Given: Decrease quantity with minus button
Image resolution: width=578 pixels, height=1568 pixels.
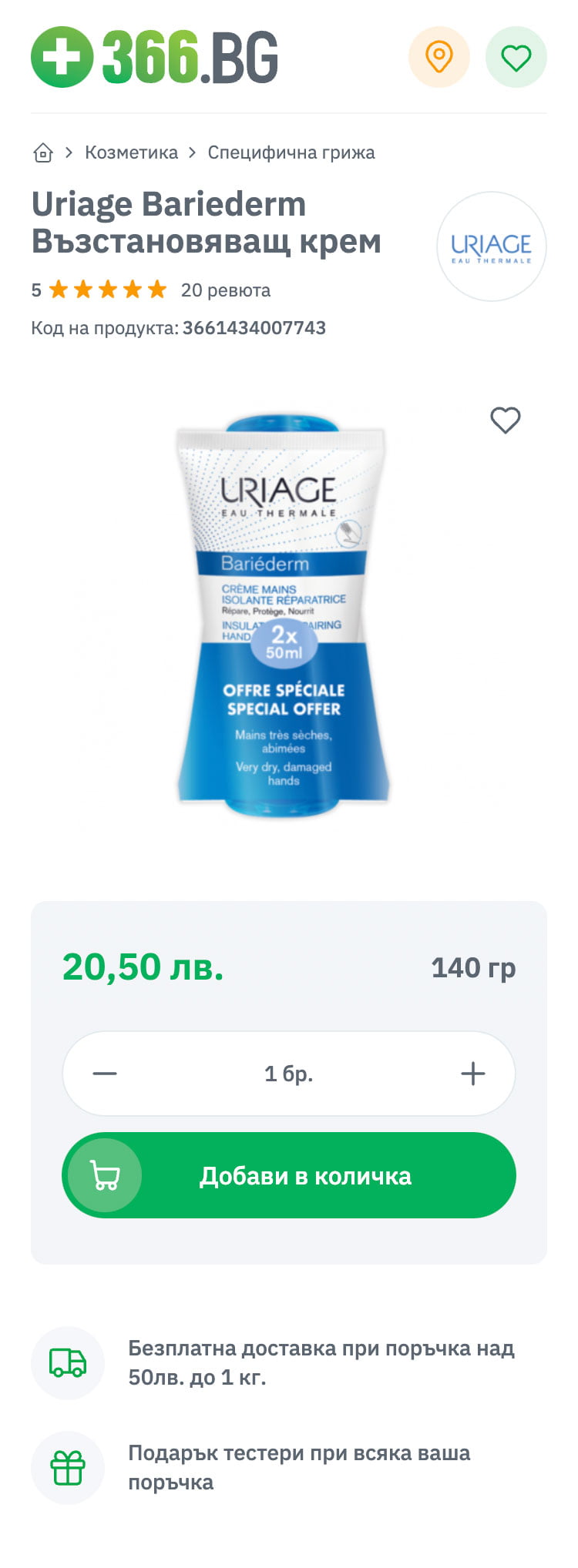Looking at the screenshot, I should point(105,1074).
